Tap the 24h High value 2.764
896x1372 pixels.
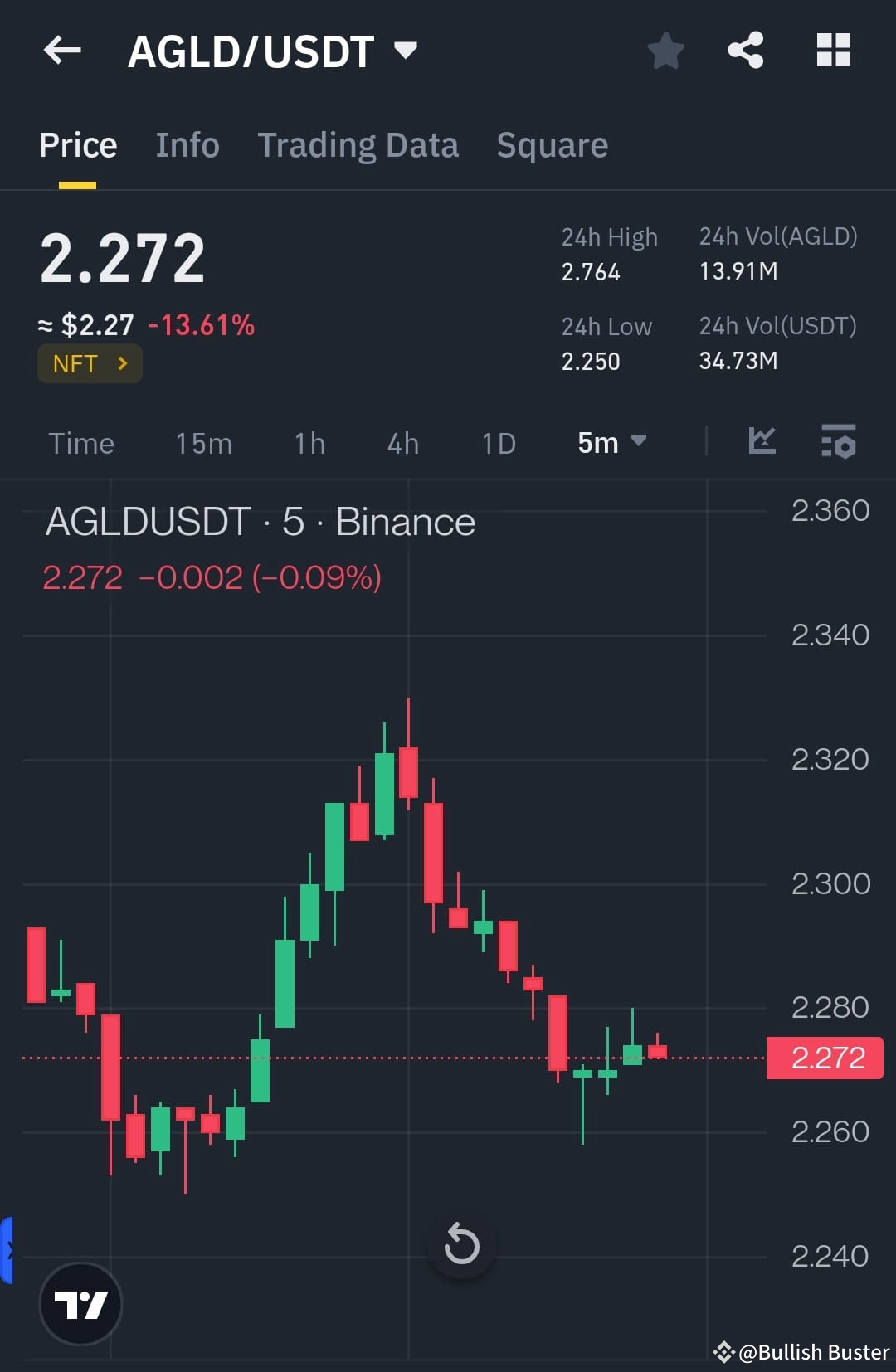pyautogui.click(x=590, y=271)
